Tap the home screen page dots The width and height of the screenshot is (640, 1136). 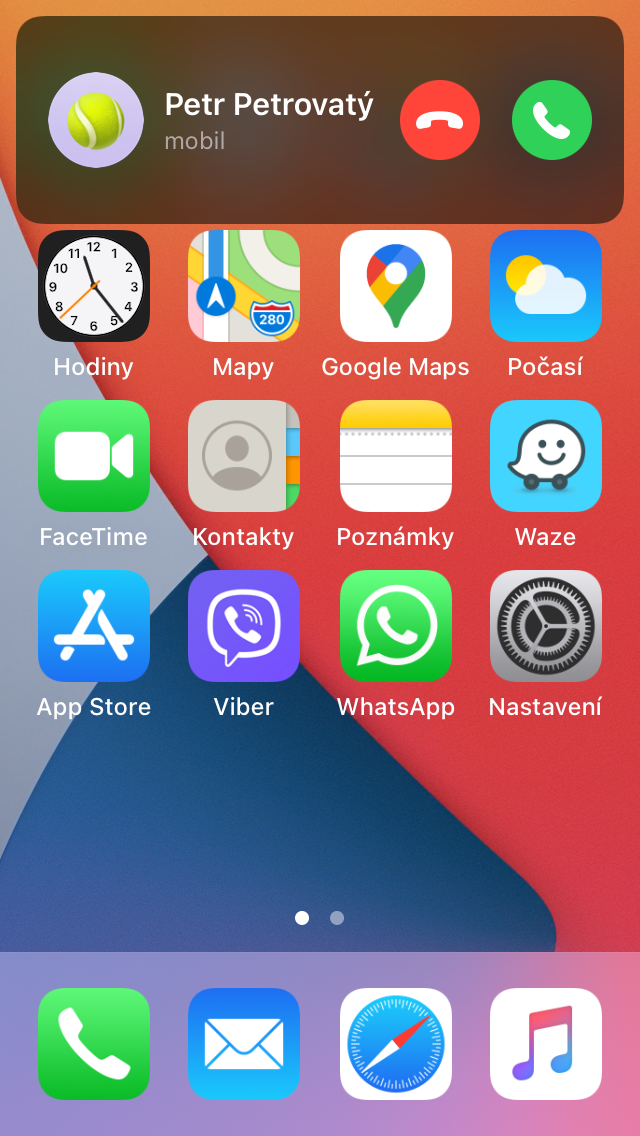319,918
